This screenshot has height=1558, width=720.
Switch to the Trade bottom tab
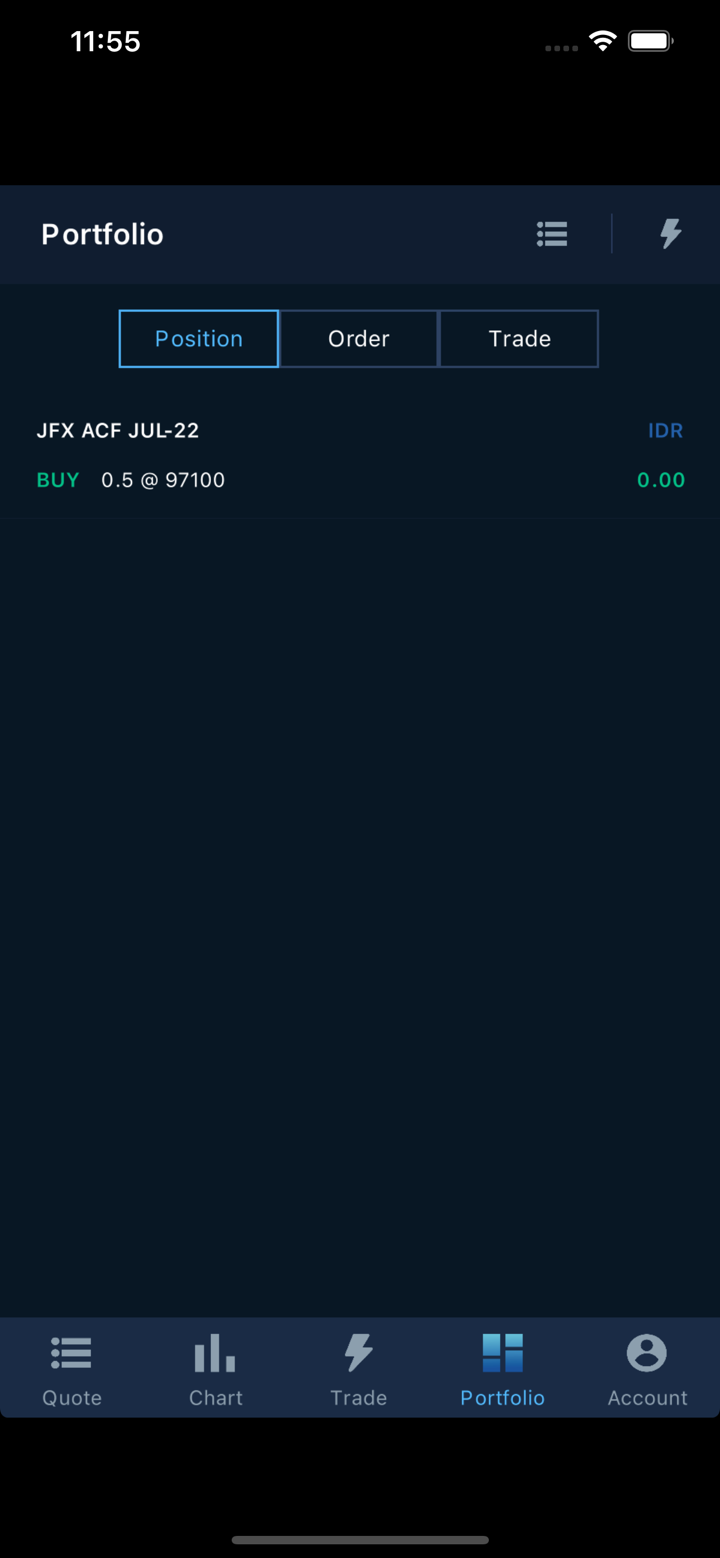359,1368
